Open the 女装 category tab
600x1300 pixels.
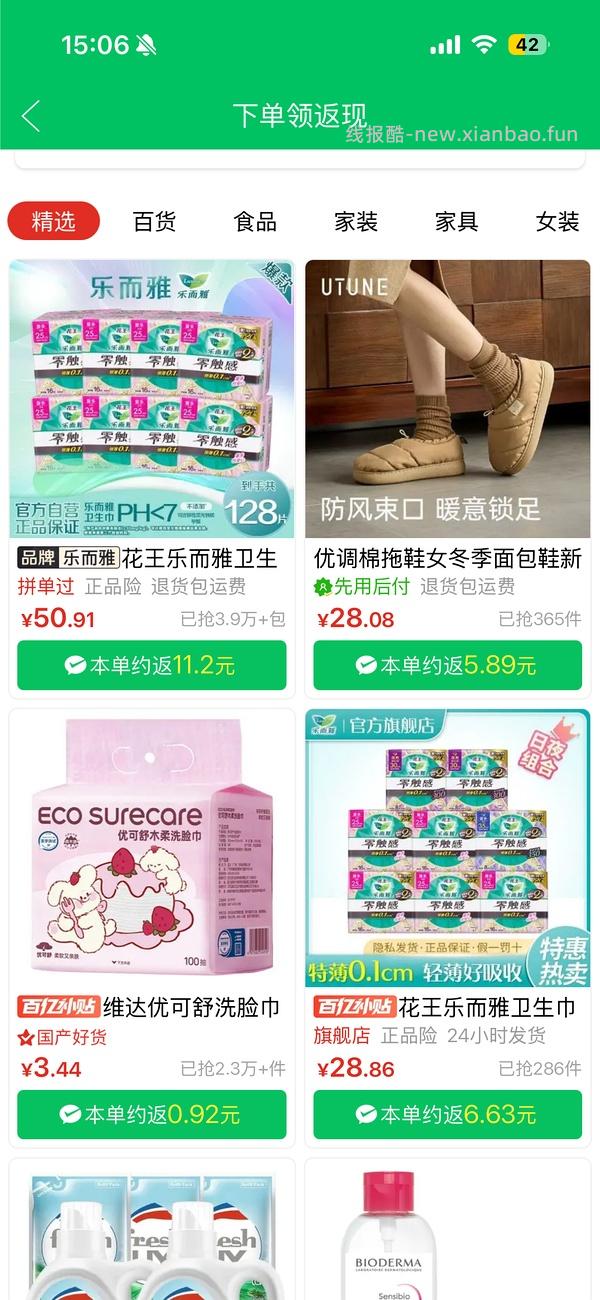click(557, 221)
